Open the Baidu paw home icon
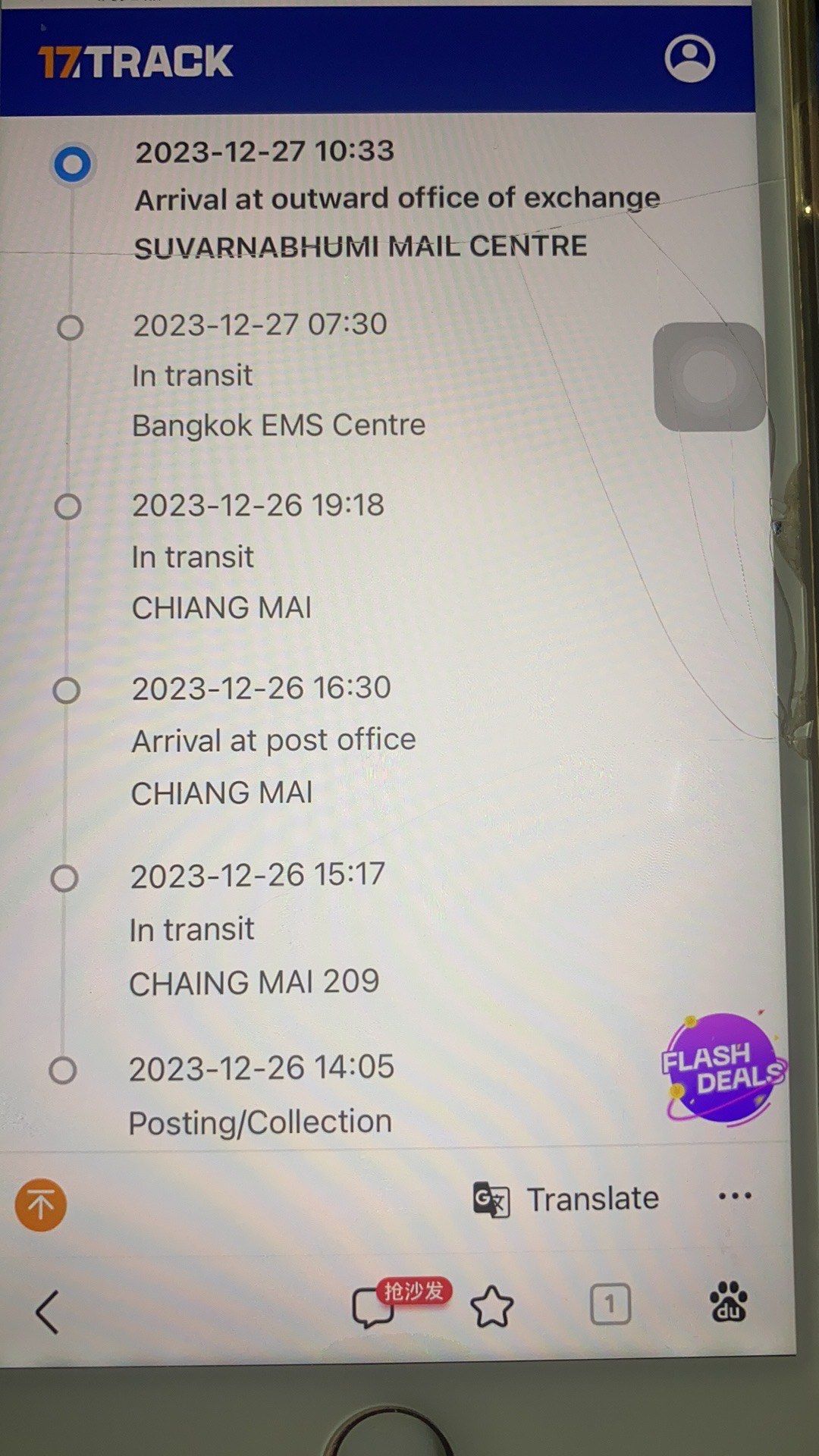Image resolution: width=819 pixels, height=1456 pixels. click(x=728, y=1303)
